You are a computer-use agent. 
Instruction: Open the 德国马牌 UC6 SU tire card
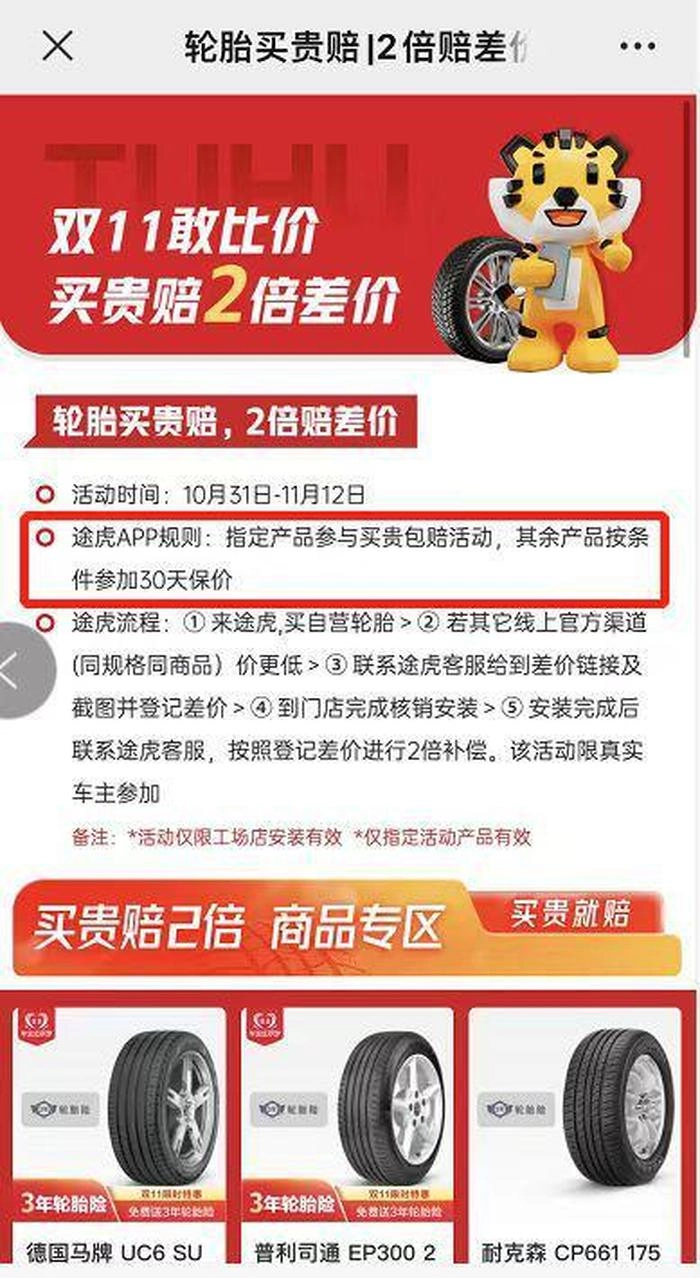(119, 1130)
